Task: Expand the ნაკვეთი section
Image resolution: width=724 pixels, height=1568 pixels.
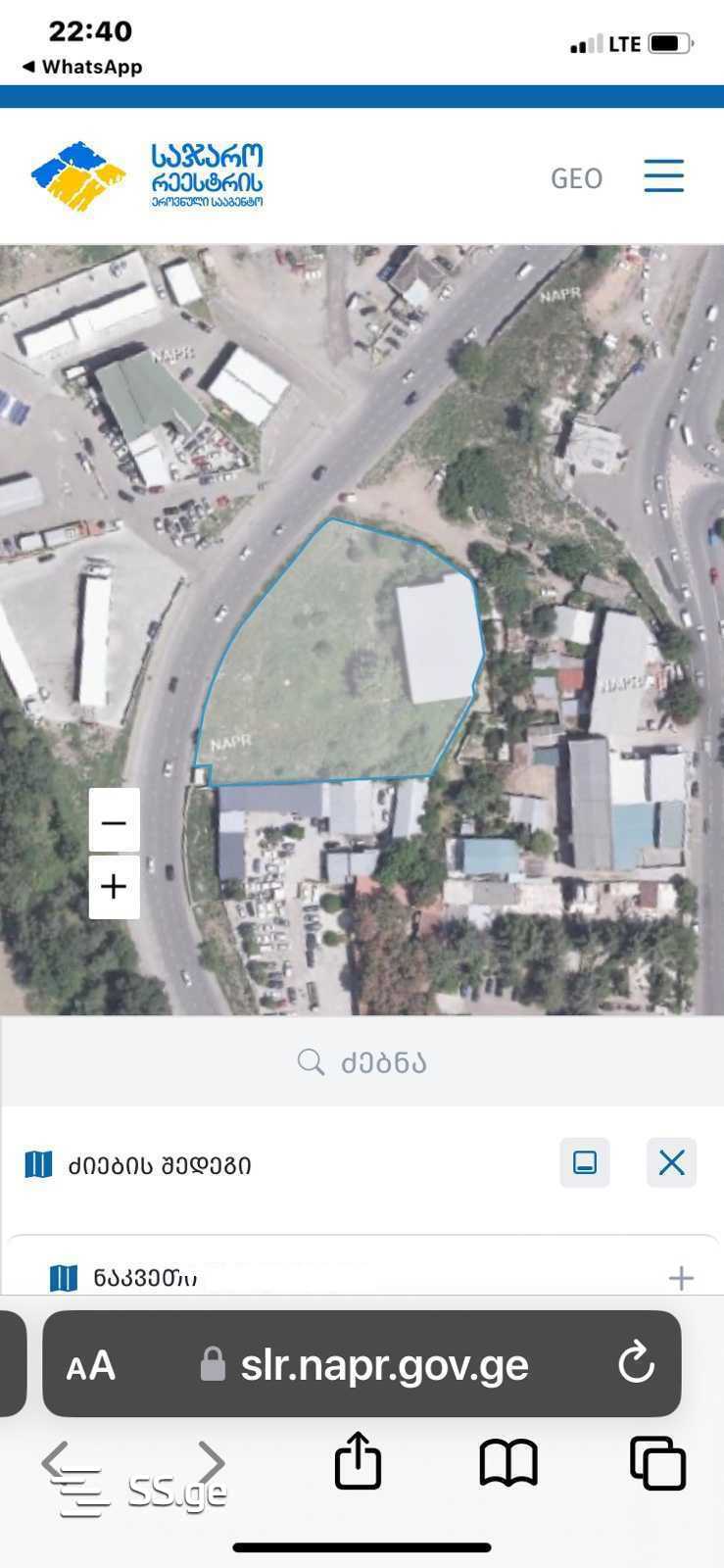Action: pos(681,1278)
